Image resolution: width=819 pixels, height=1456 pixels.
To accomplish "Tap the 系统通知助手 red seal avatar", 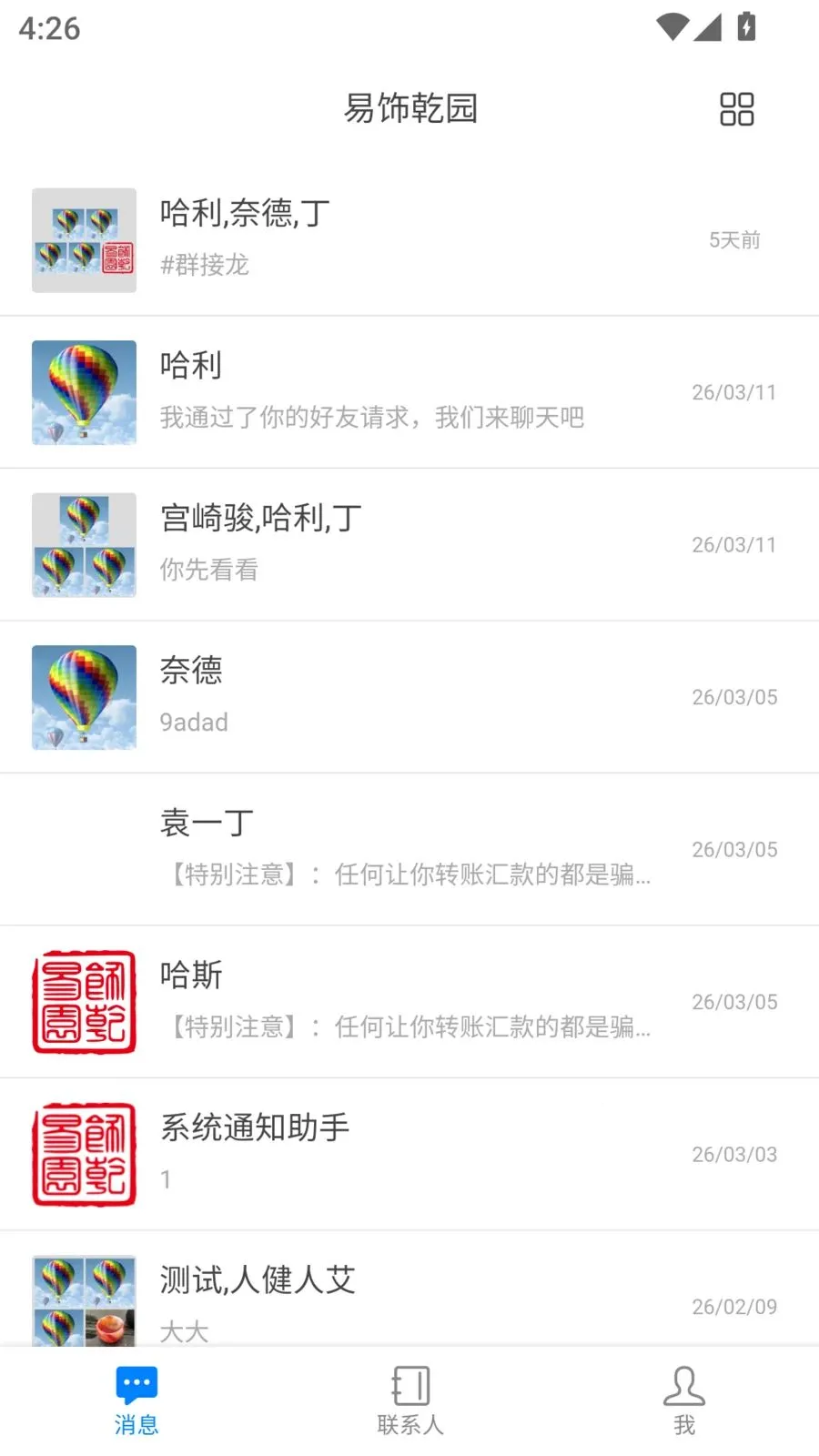I will [x=83, y=1153].
